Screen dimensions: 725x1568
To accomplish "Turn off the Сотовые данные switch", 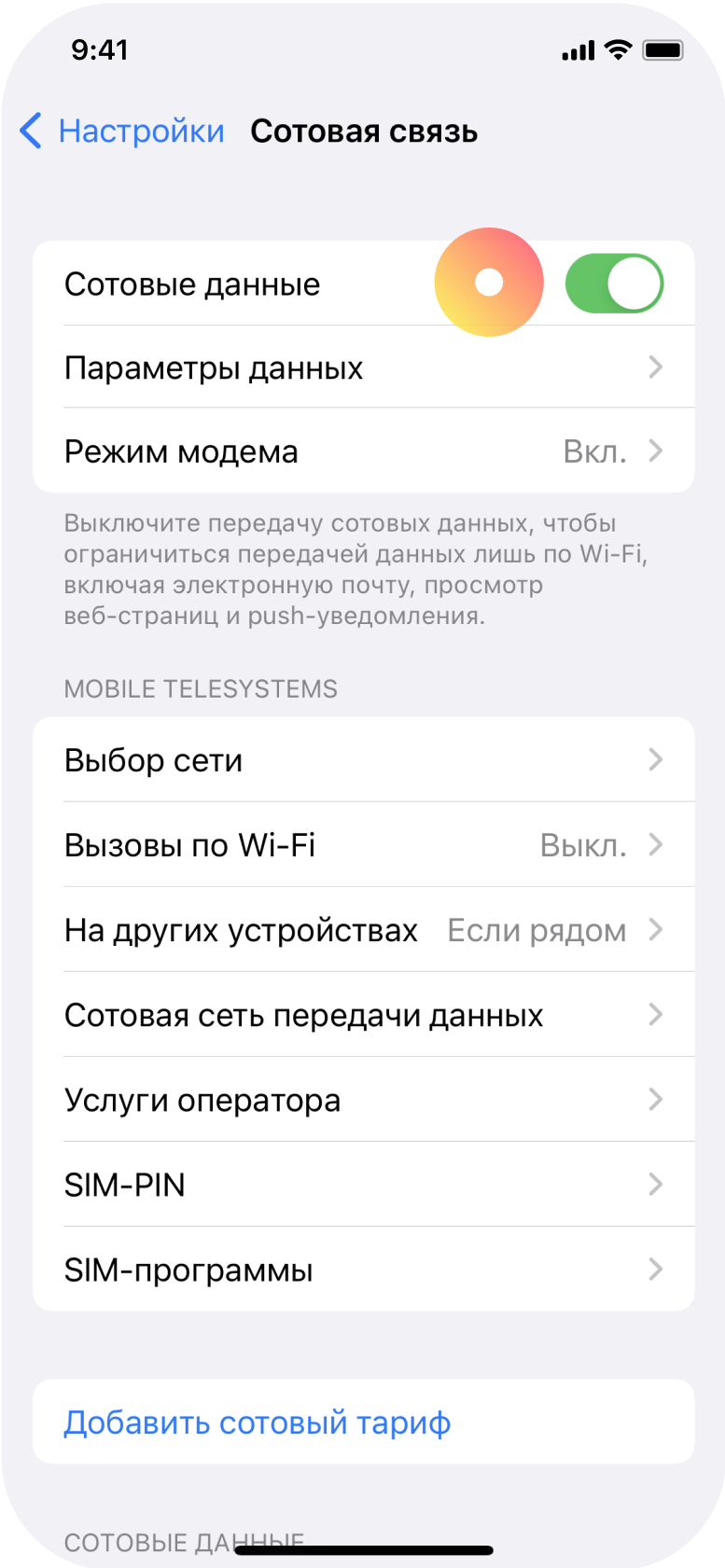I will (x=614, y=284).
